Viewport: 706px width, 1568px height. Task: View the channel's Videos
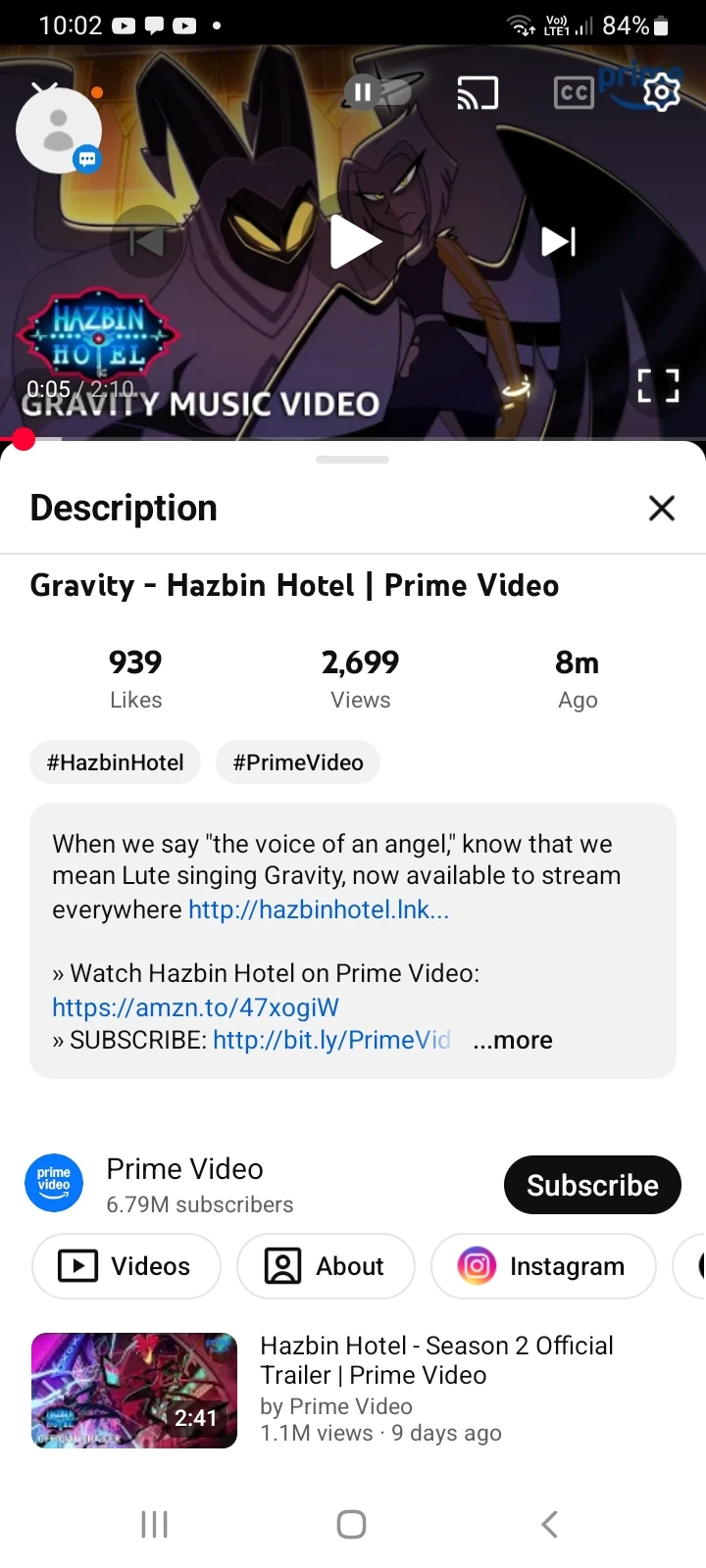pos(126,1266)
